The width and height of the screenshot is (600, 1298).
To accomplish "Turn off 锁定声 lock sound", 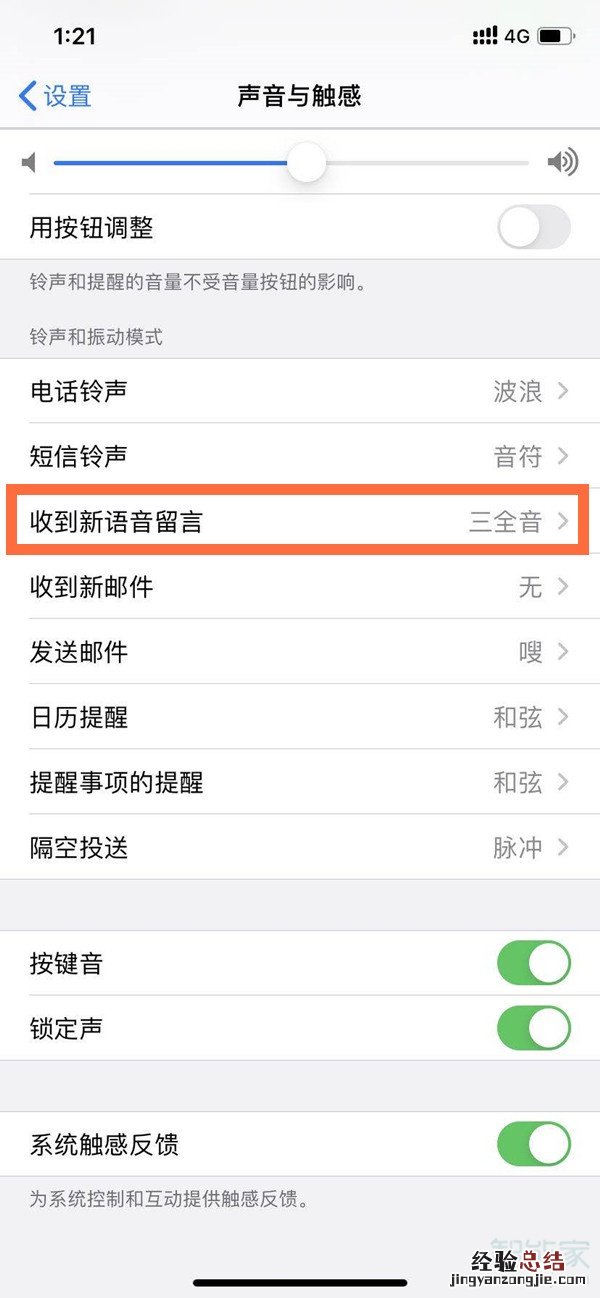I will pos(533,1028).
